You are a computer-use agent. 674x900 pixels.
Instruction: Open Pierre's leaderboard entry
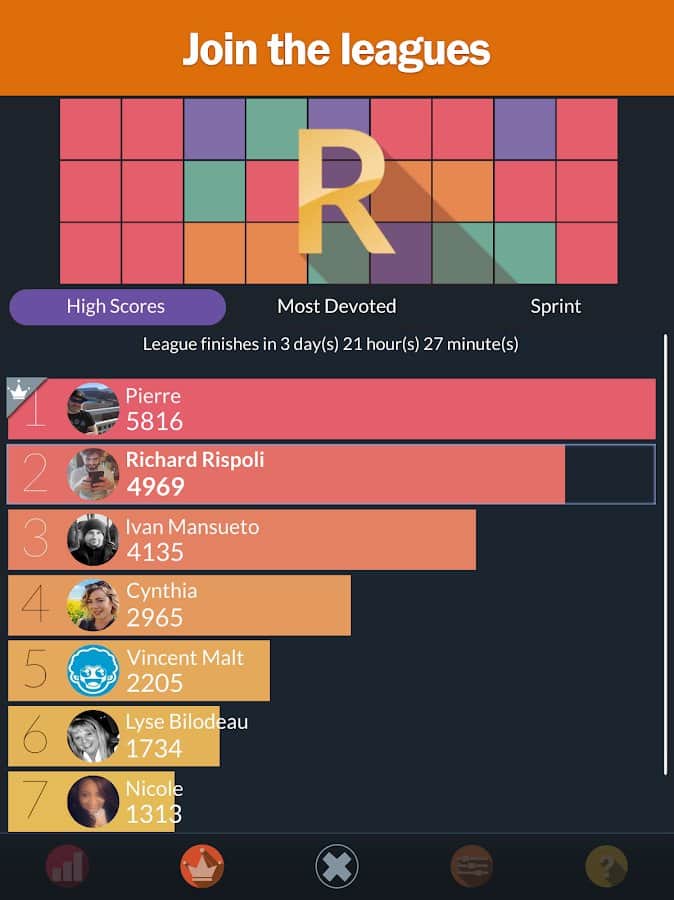pos(330,409)
